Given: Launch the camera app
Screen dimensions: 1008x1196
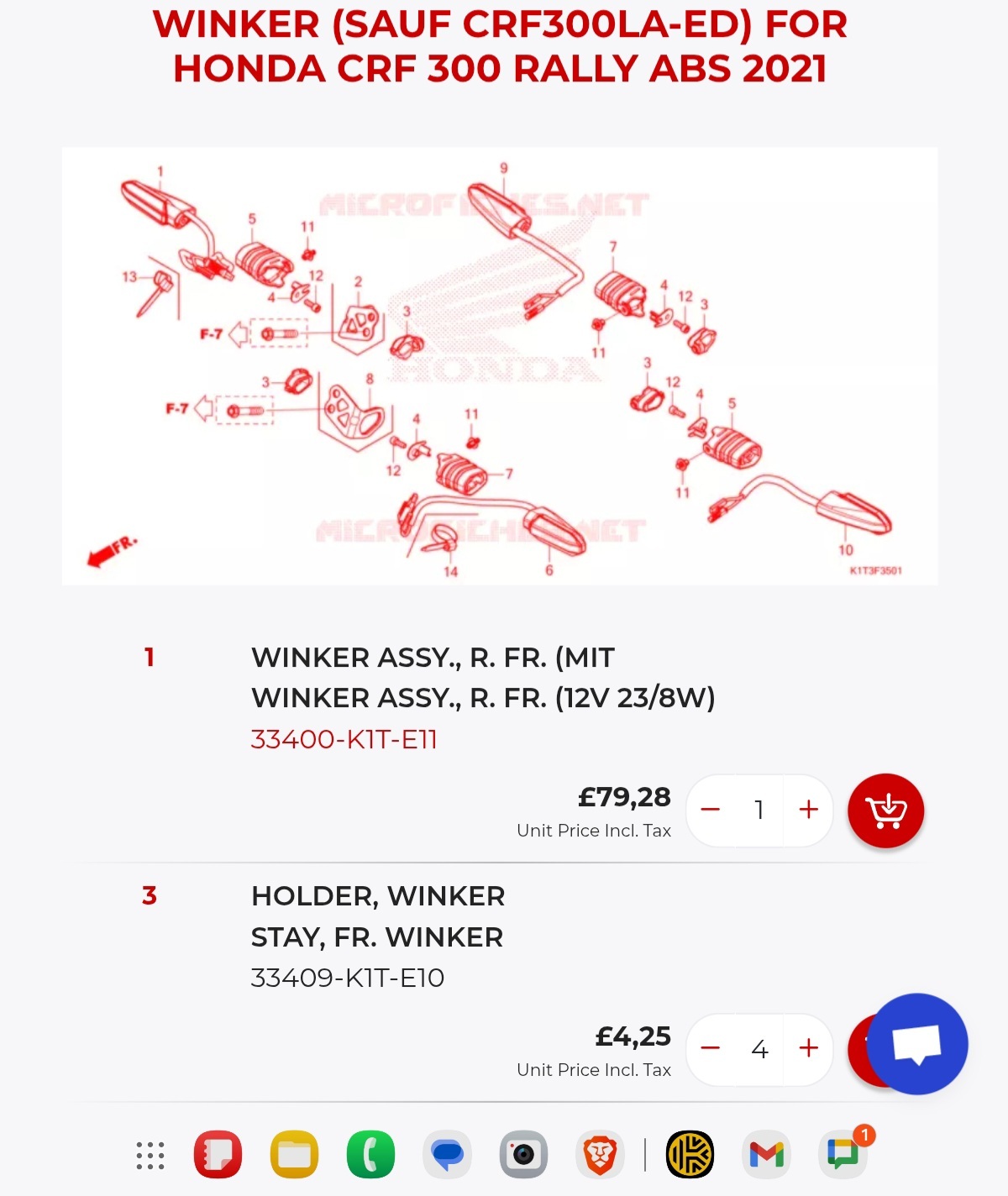Looking at the screenshot, I should pyautogui.click(x=523, y=1155).
